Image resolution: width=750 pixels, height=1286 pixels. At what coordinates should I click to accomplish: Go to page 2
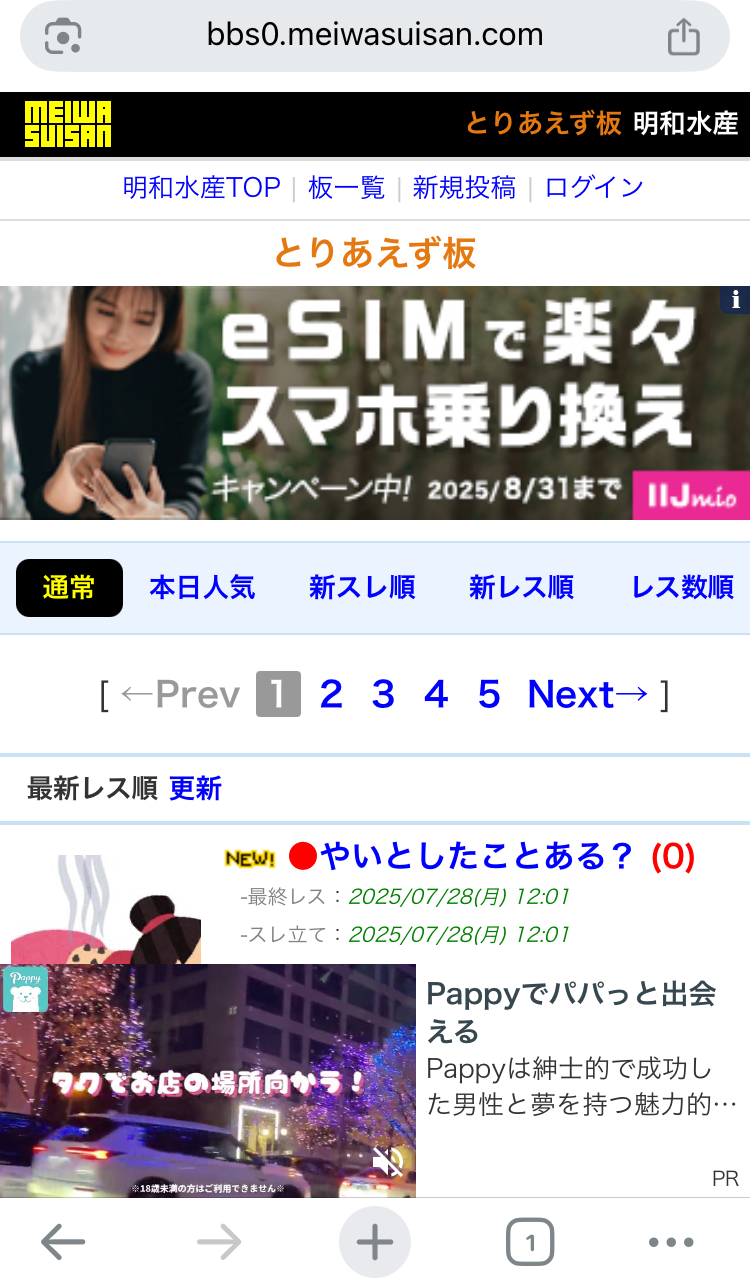click(x=331, y=694)
